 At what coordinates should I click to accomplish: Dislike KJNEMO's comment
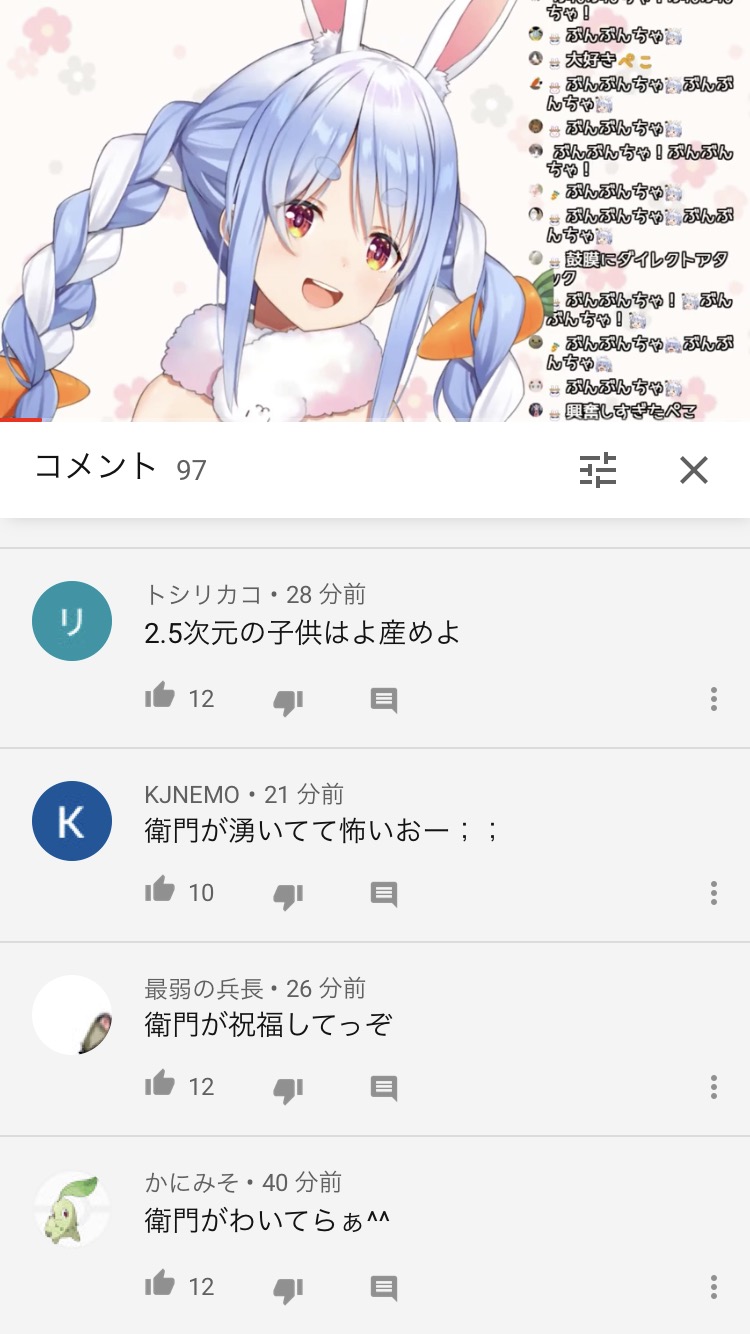pyautogui.click(x=288, y=895)
